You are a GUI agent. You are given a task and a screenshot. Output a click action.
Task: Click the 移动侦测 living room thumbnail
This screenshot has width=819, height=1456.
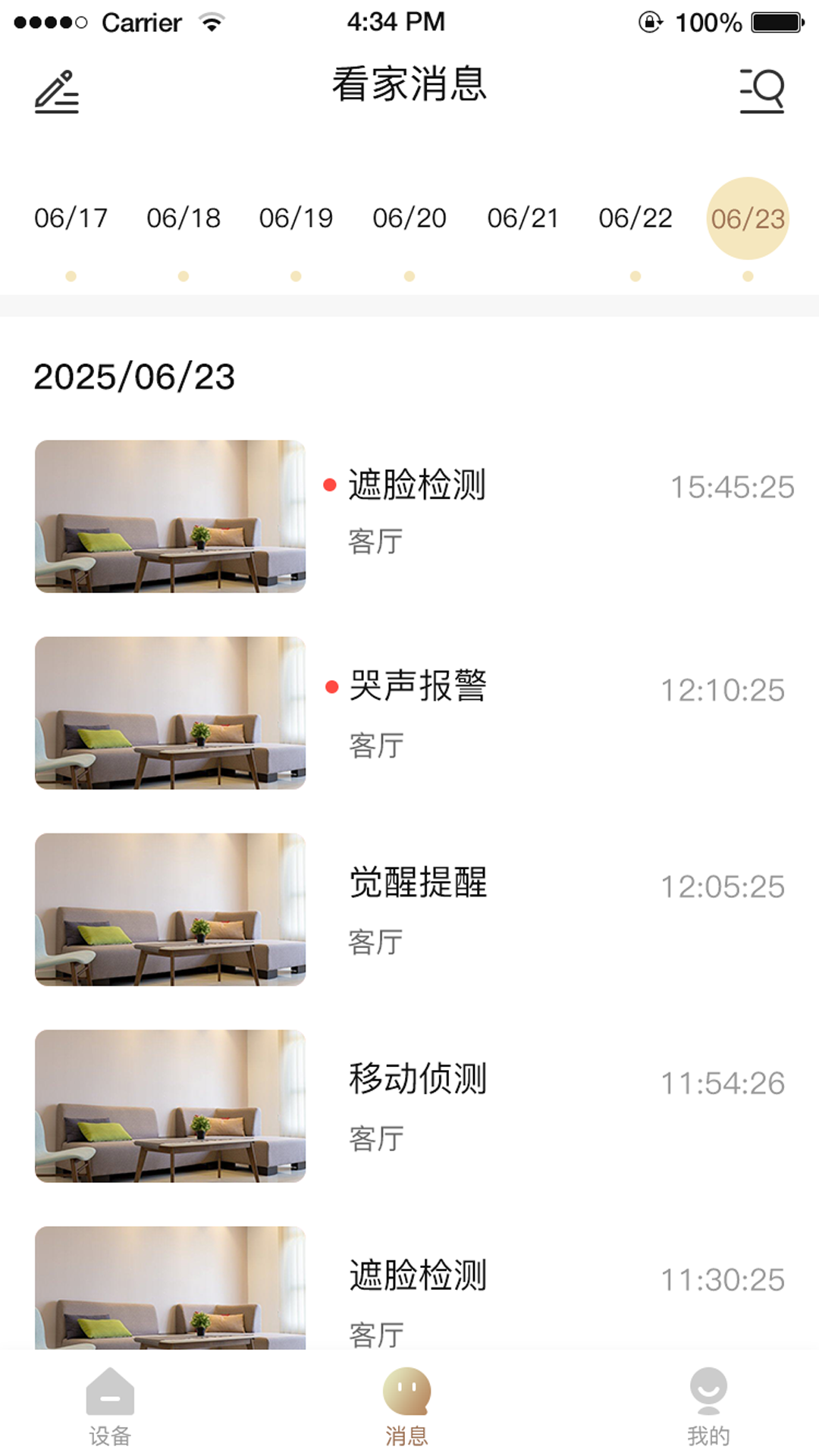(x=169, y=1107)
